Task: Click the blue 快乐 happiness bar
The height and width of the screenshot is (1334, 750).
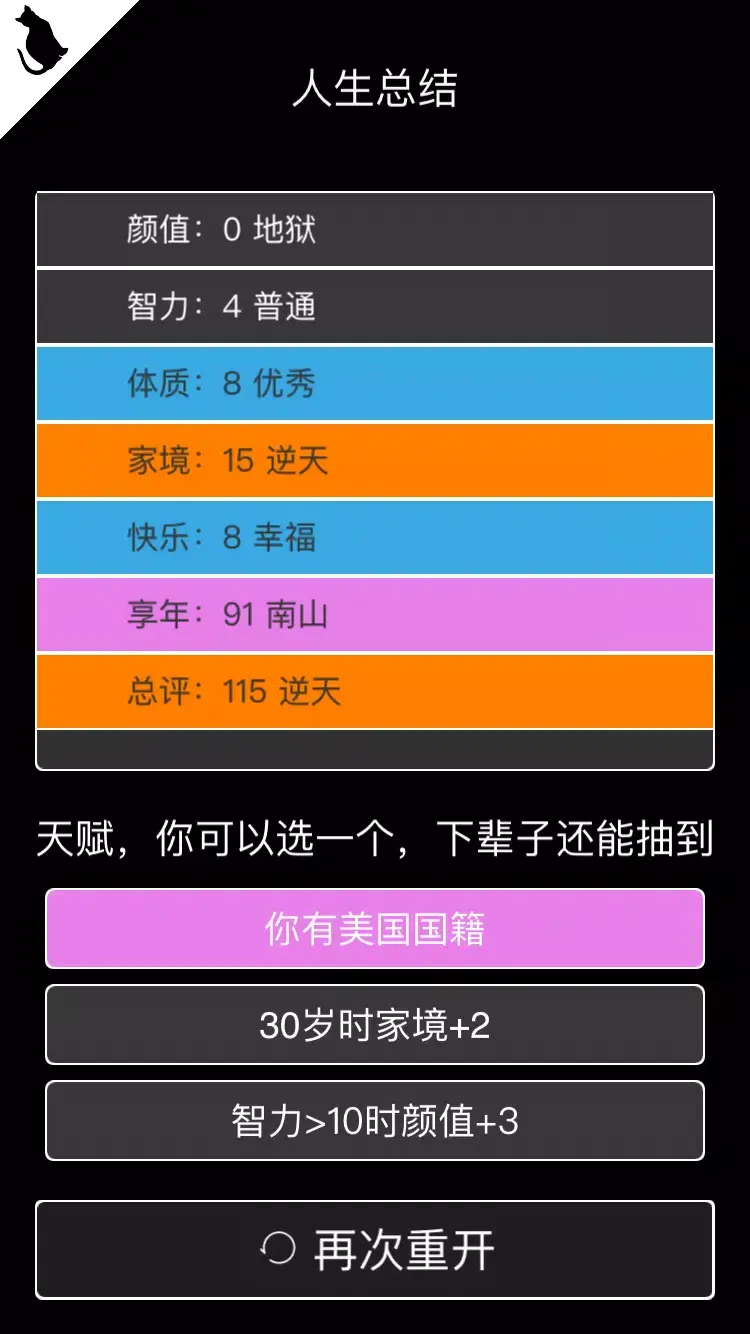Action: click(x=374, y=538)
